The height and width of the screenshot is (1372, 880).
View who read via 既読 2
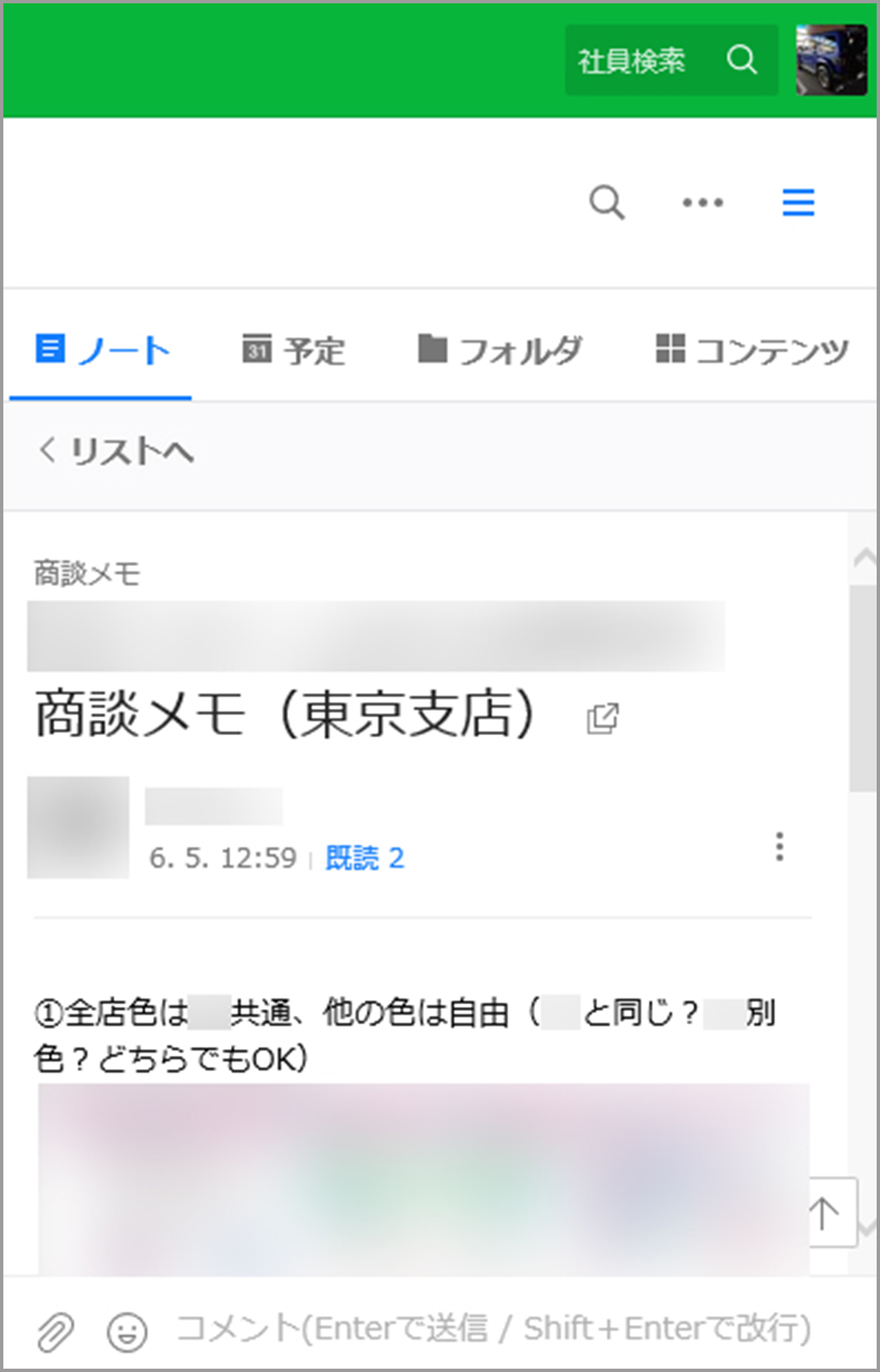pos(365,858)
